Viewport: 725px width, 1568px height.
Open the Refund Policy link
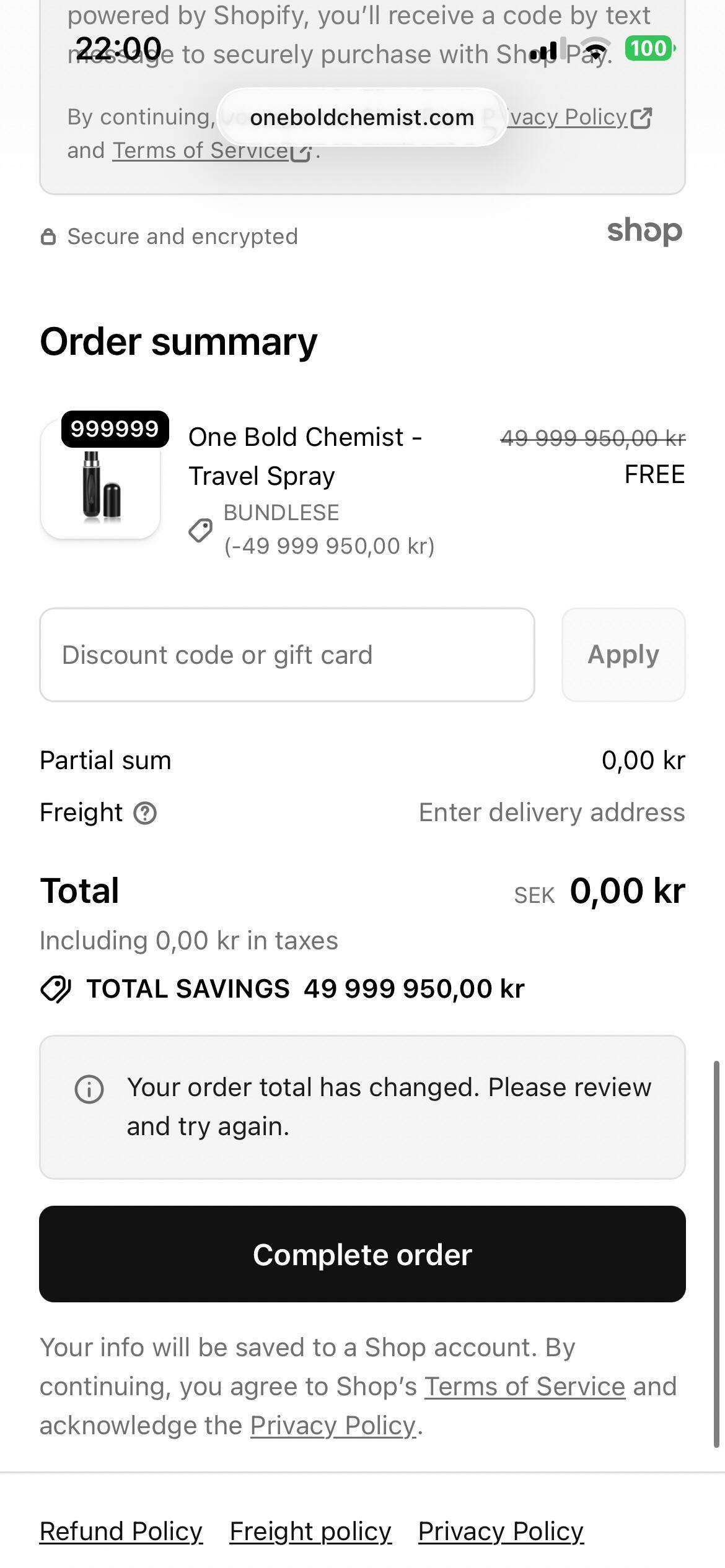(x=121, y=1531)
